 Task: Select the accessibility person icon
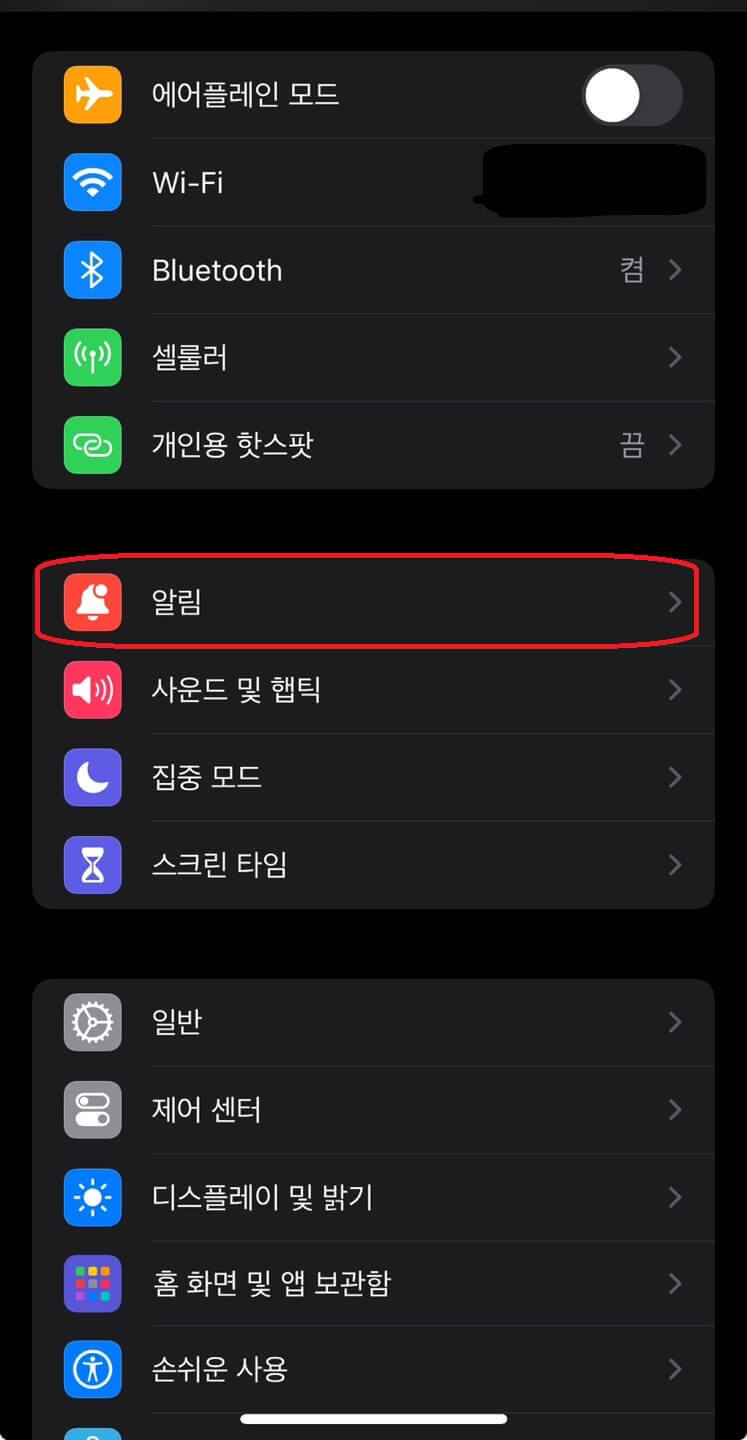(92, 1370)
